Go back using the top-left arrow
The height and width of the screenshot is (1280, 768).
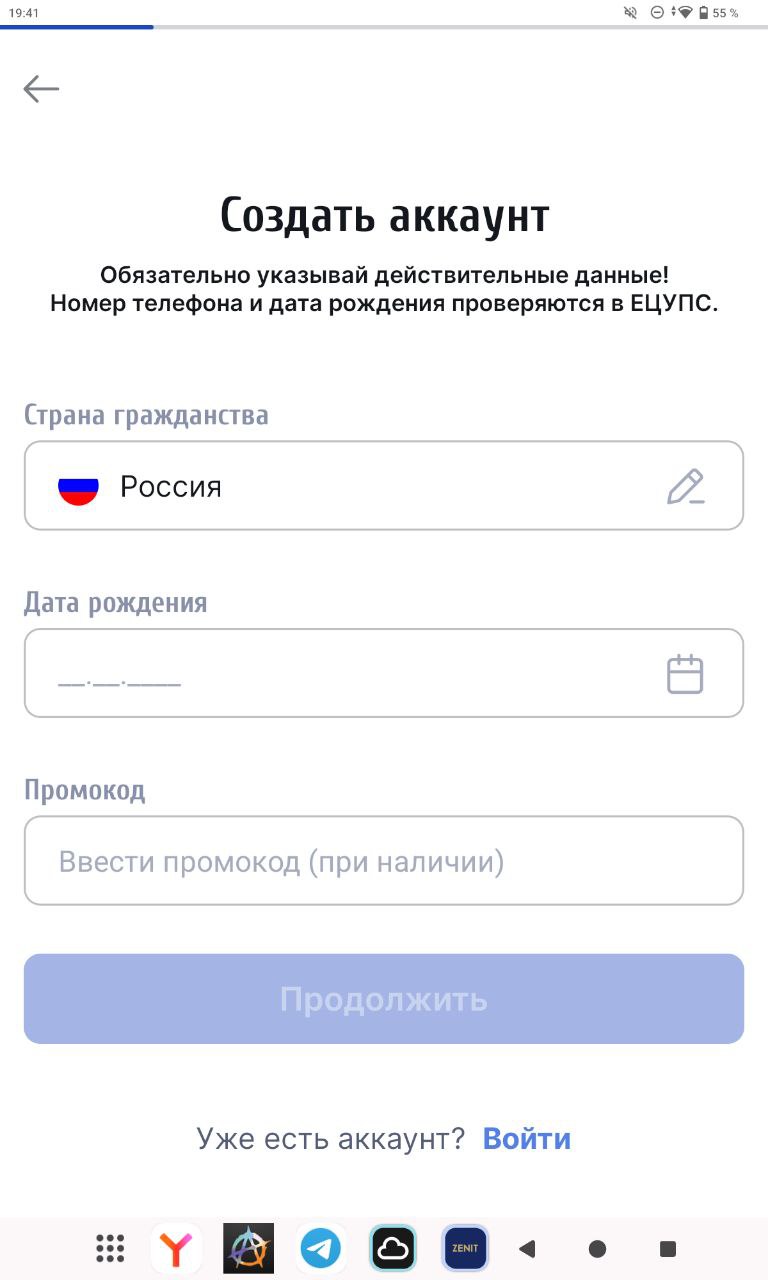41,89
